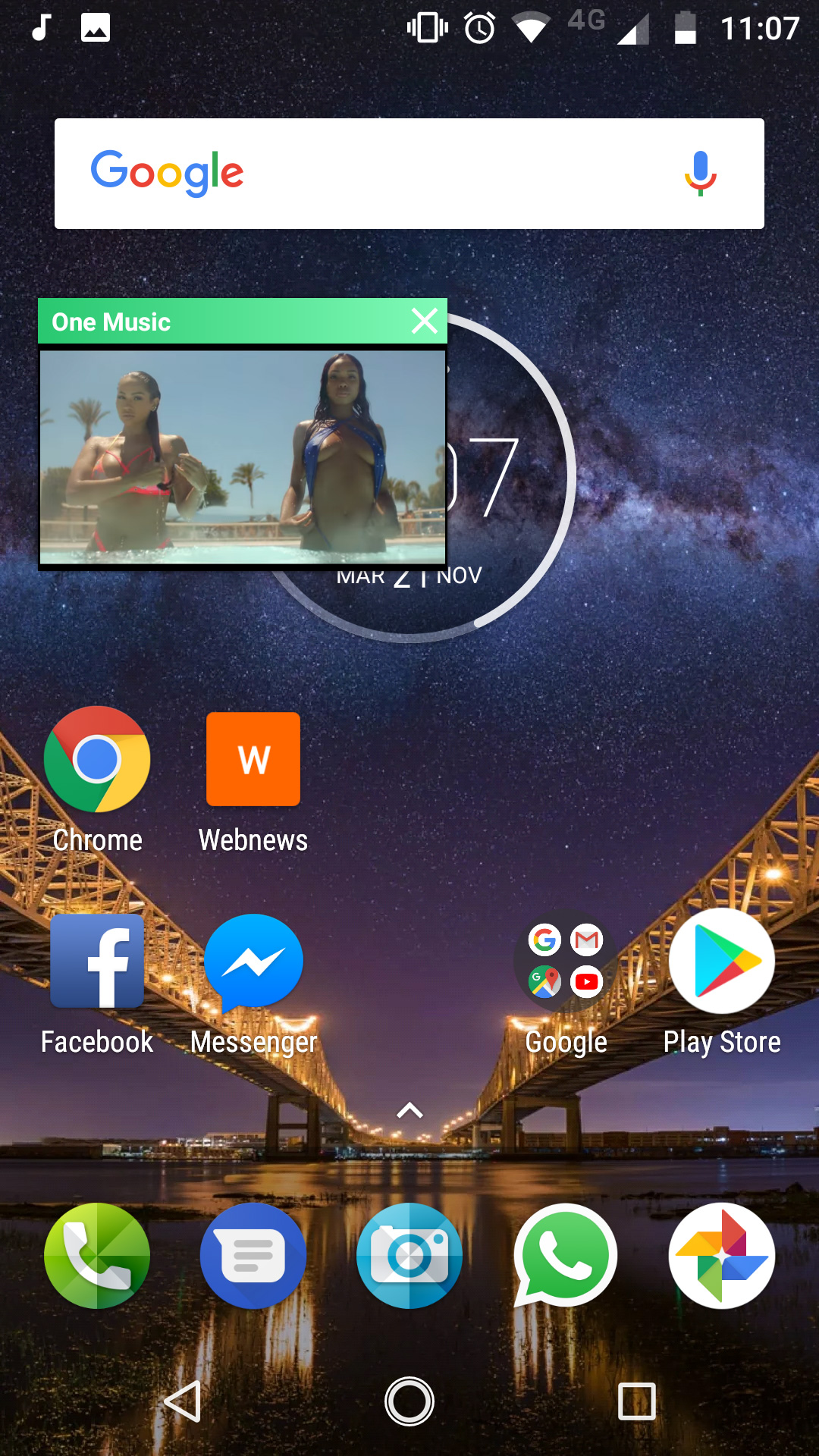Open the Google apps folder
The width and height of the screenshot is (819, 1456).
(x=566, y=962)
